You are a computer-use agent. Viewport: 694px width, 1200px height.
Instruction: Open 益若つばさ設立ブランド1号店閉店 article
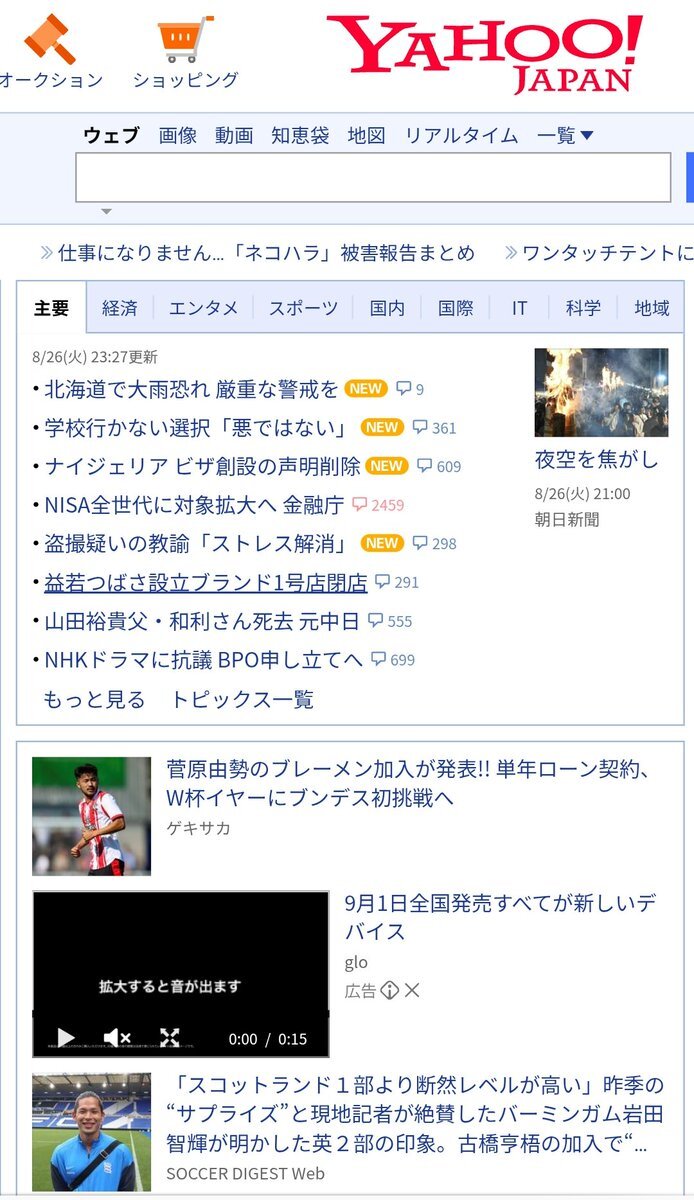pos(205,582)
